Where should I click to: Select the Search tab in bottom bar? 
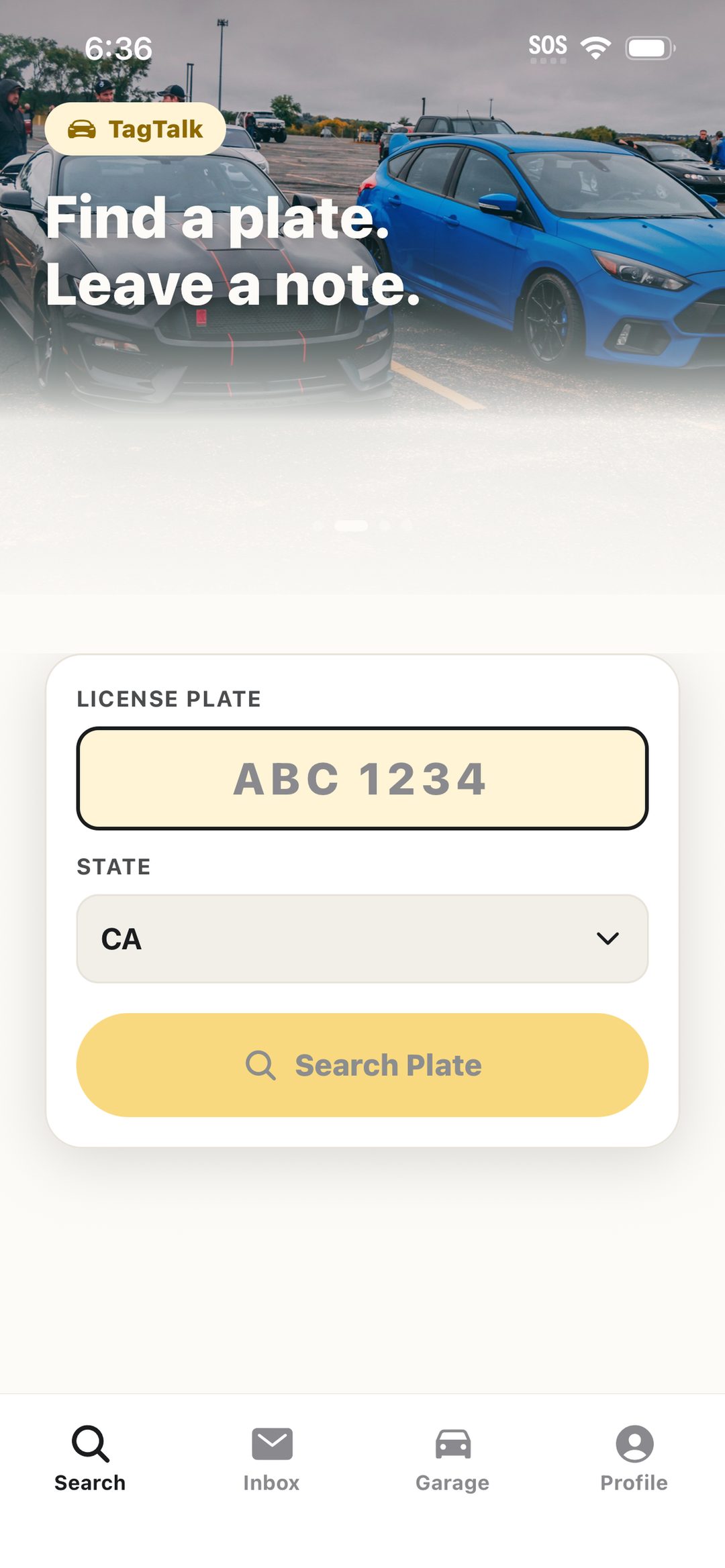(x=90, y=1459)
